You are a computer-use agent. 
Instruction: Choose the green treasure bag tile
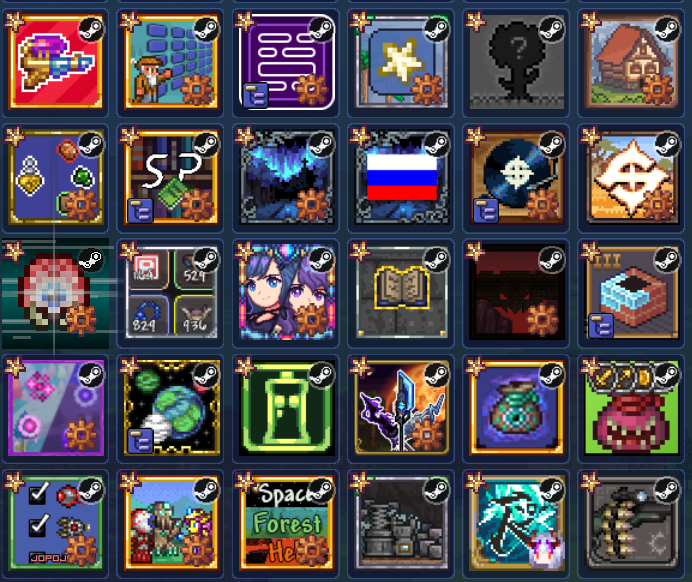[x=516, y=406]
